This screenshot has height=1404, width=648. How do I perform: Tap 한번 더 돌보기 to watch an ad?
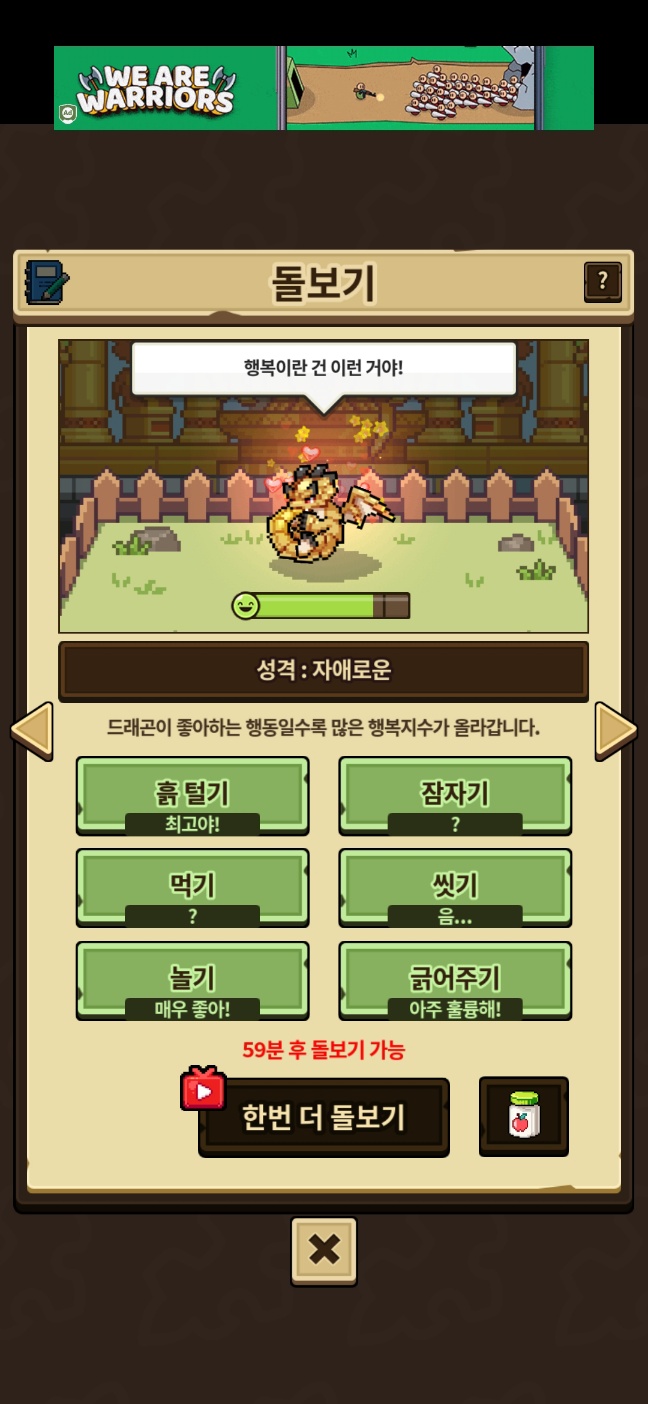[323, 1117]
